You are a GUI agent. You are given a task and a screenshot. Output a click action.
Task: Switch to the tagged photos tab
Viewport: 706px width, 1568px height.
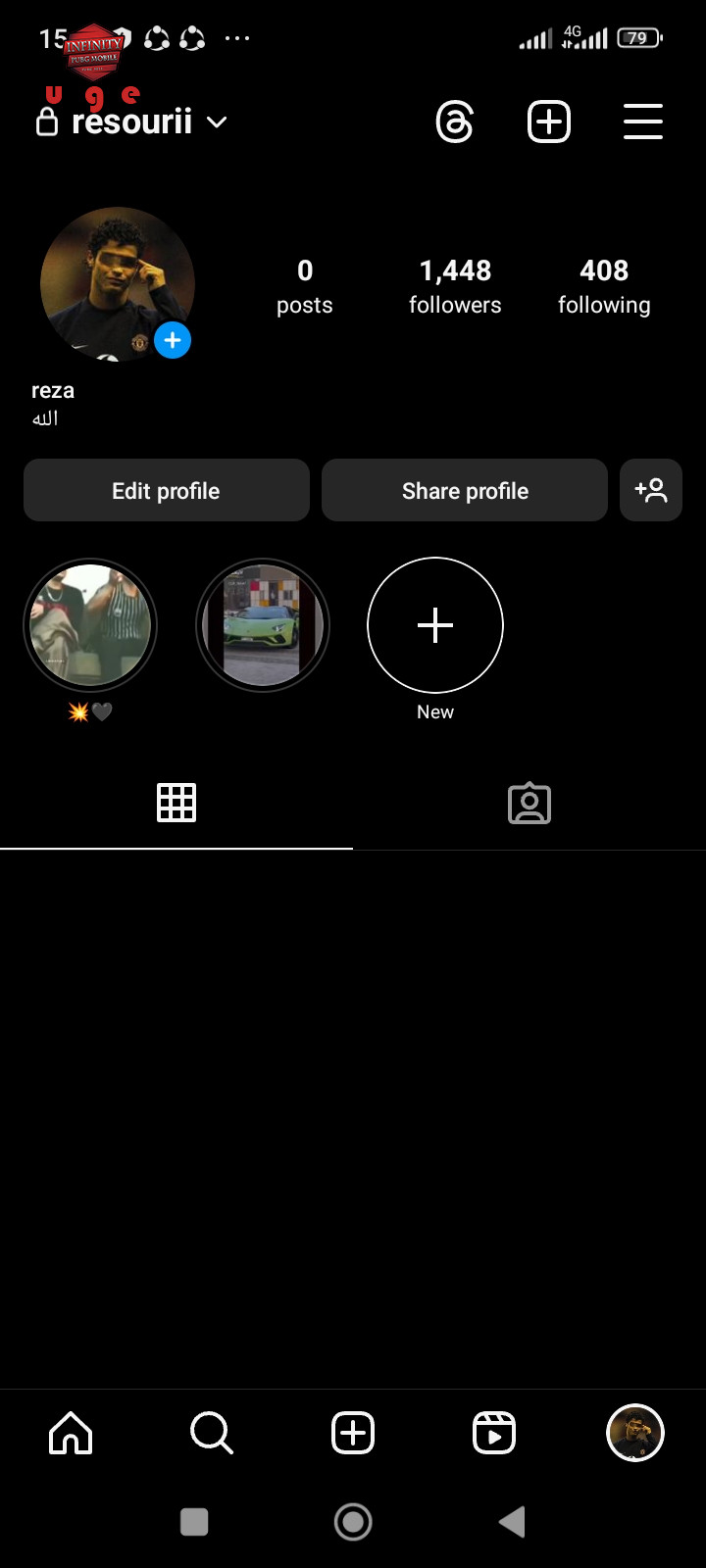[529, 803]
